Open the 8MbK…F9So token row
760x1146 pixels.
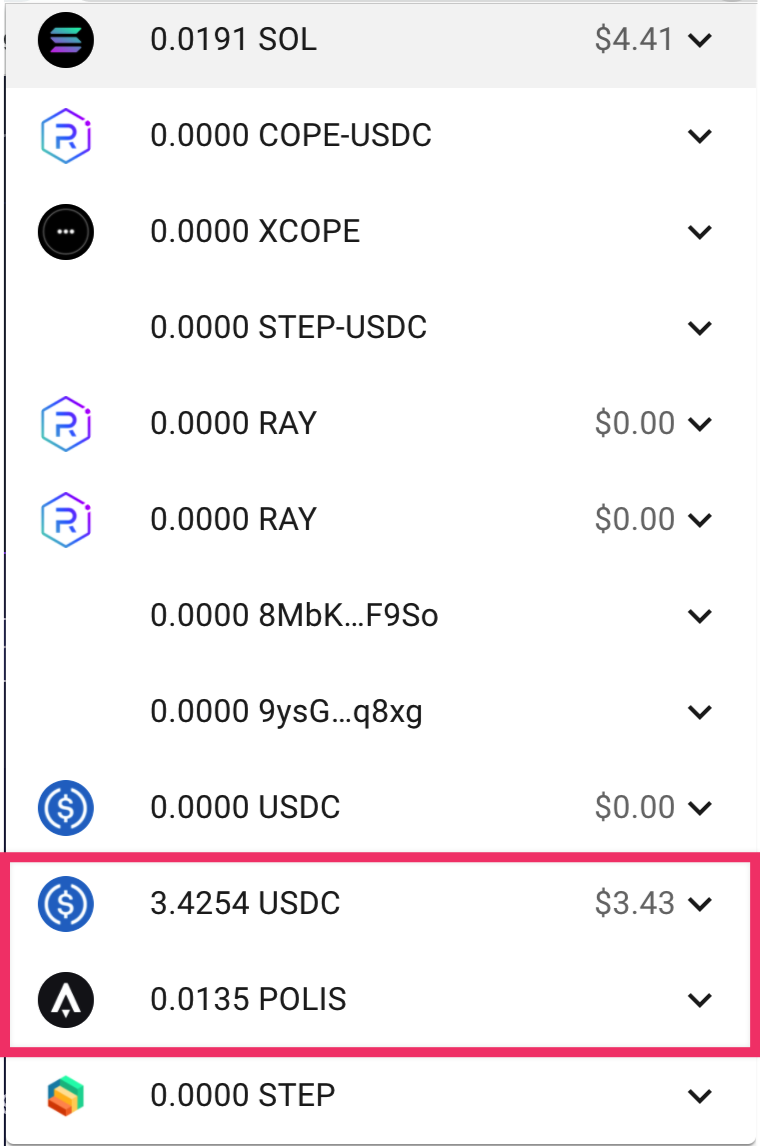(700, 616)
